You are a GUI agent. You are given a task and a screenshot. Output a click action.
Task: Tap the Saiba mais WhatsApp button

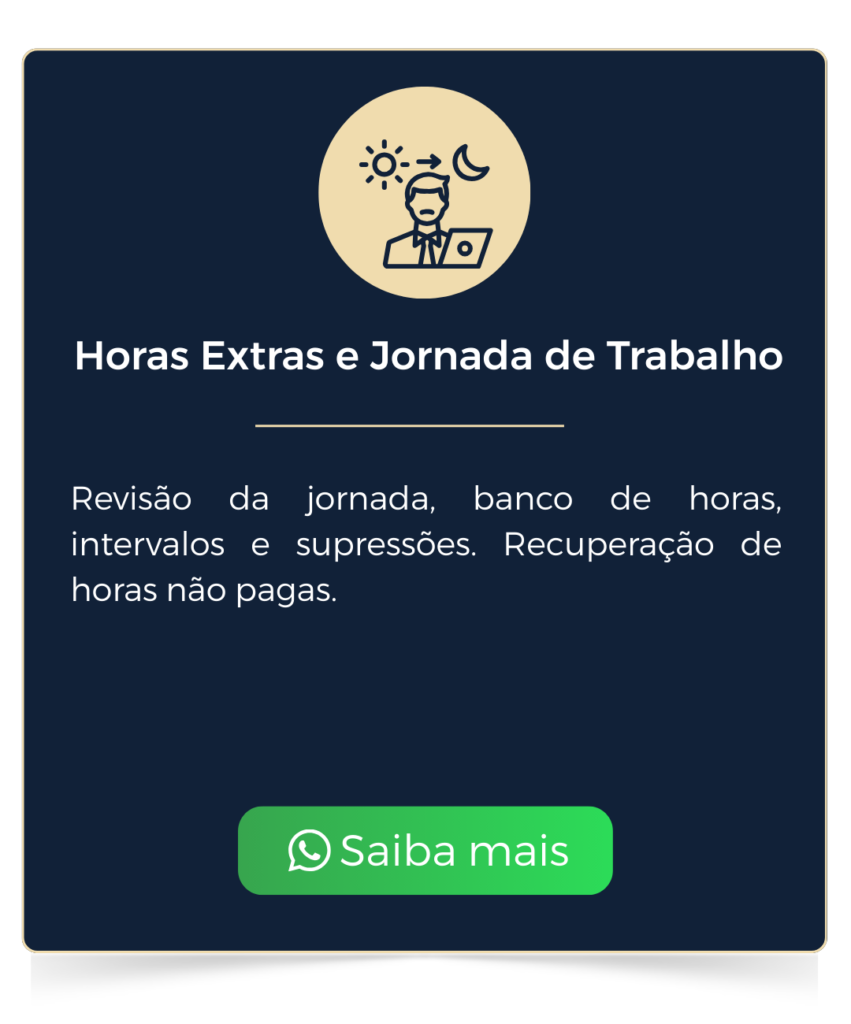tap(425, 850)
